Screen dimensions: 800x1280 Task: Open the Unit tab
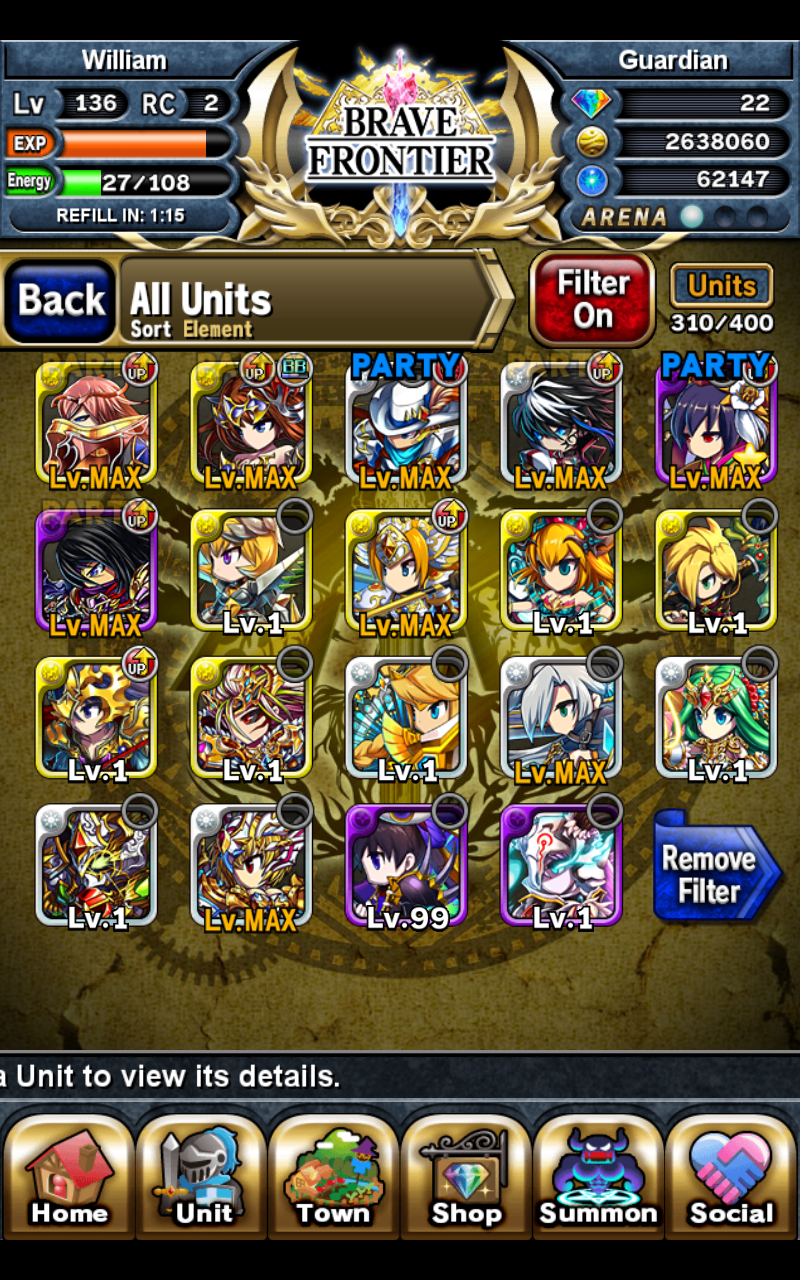pyautogui.click(x=201, y=1177)
